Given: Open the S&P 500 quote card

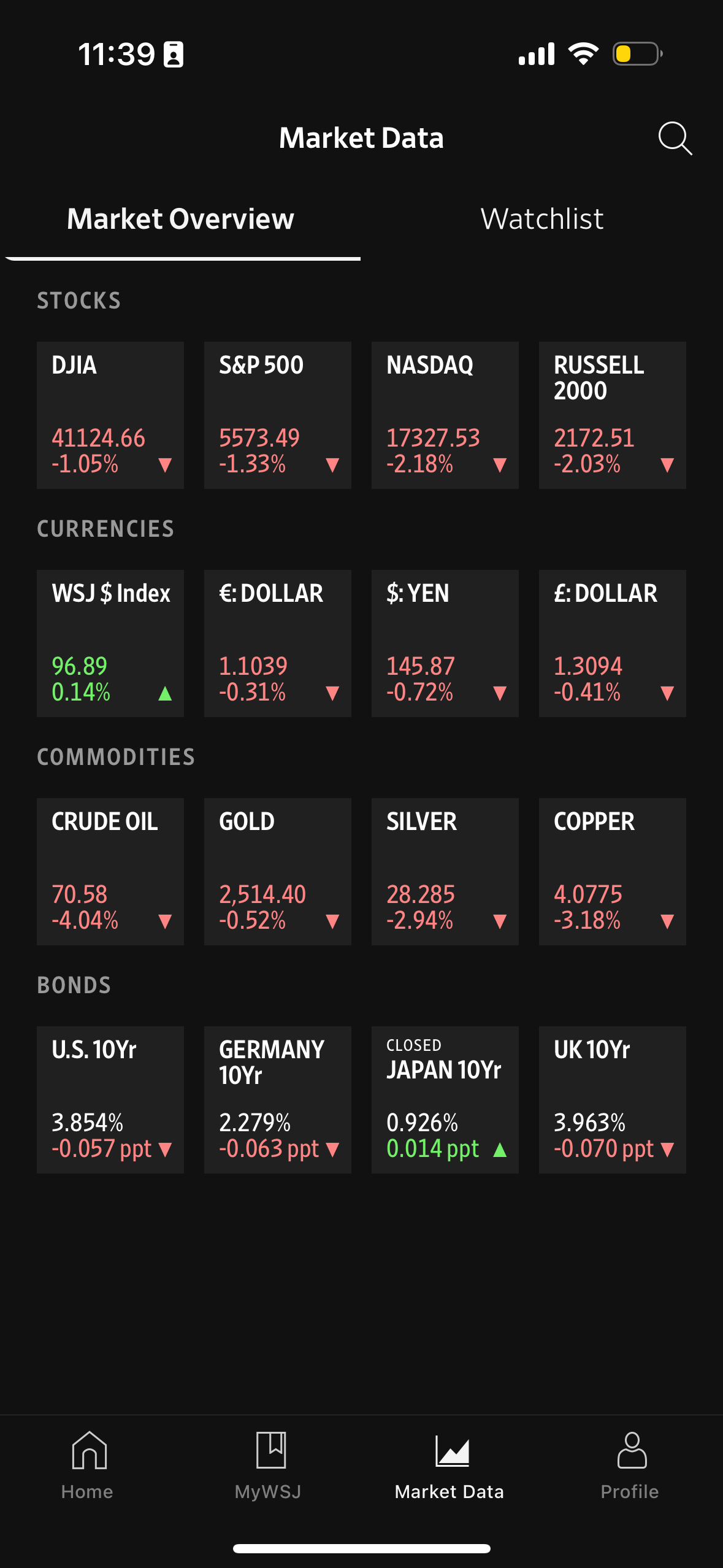Looking at the screenshot, I should point(277,415).
